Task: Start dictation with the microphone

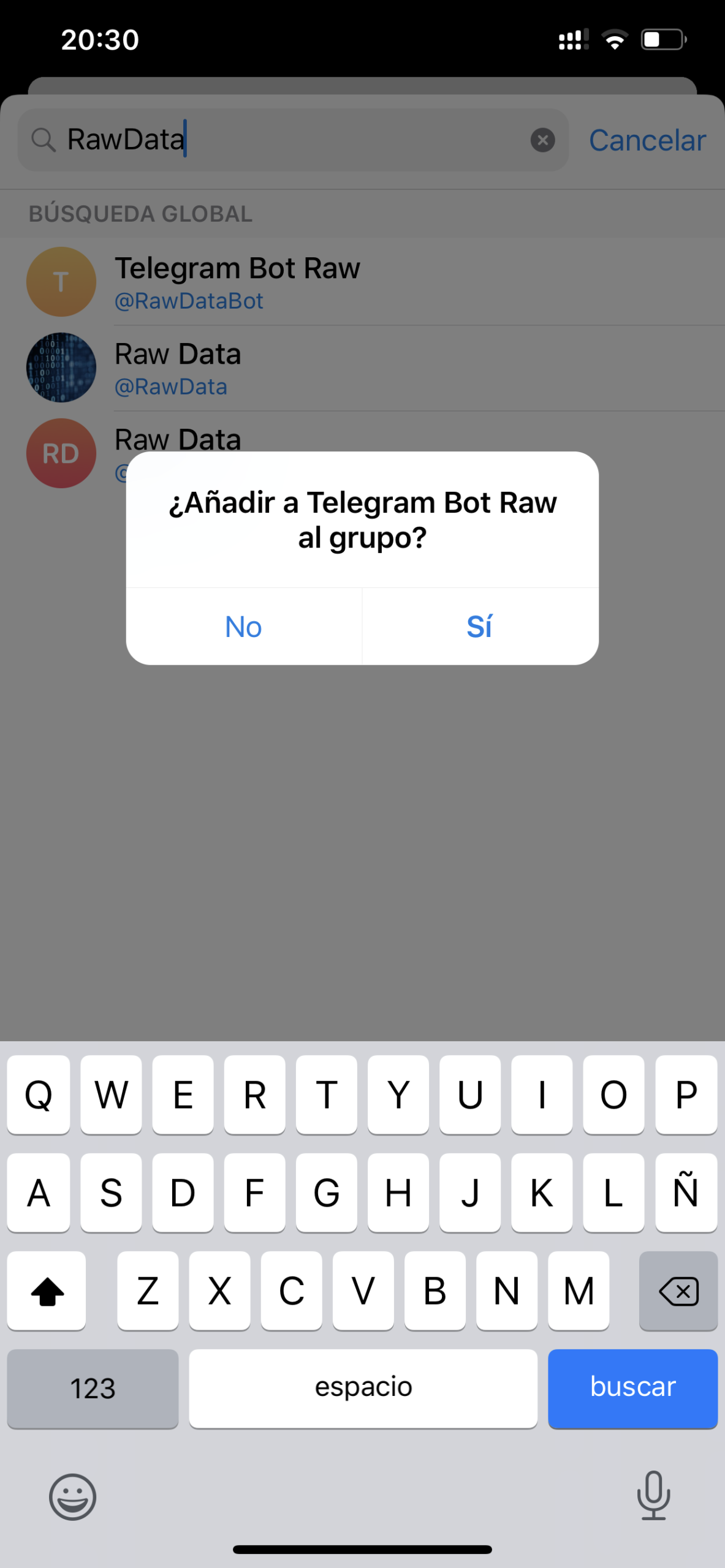Action: tap(653, 1495)
